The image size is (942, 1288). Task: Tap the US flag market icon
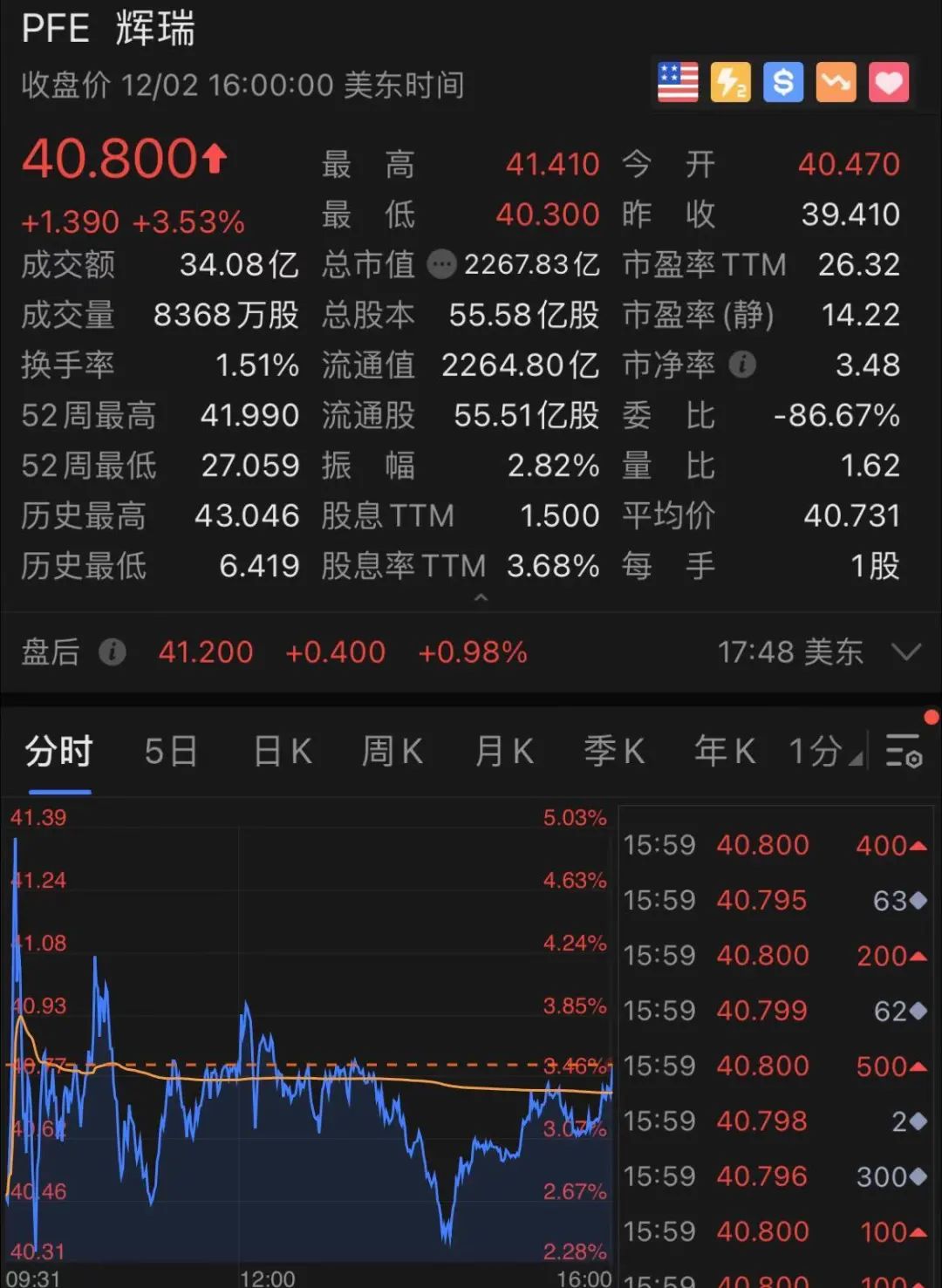678,83
